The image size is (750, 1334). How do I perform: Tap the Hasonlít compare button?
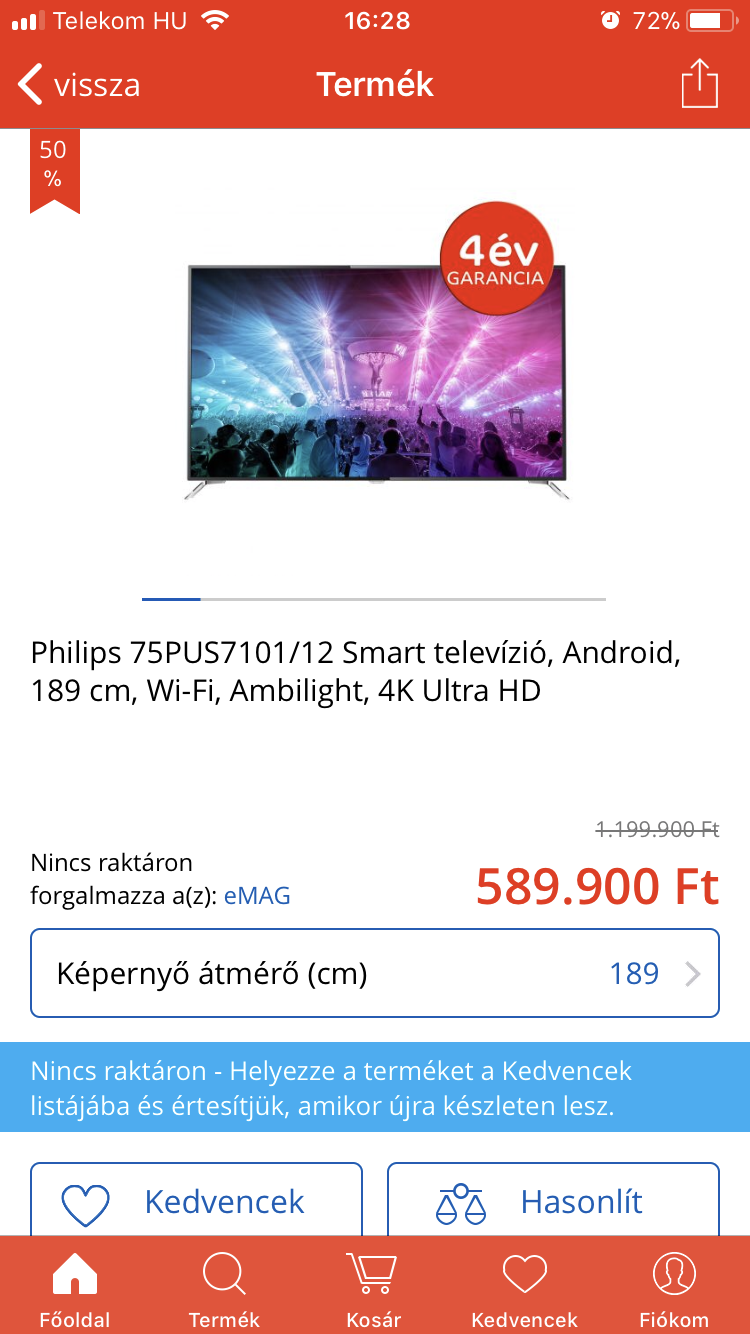(553, 1200)
